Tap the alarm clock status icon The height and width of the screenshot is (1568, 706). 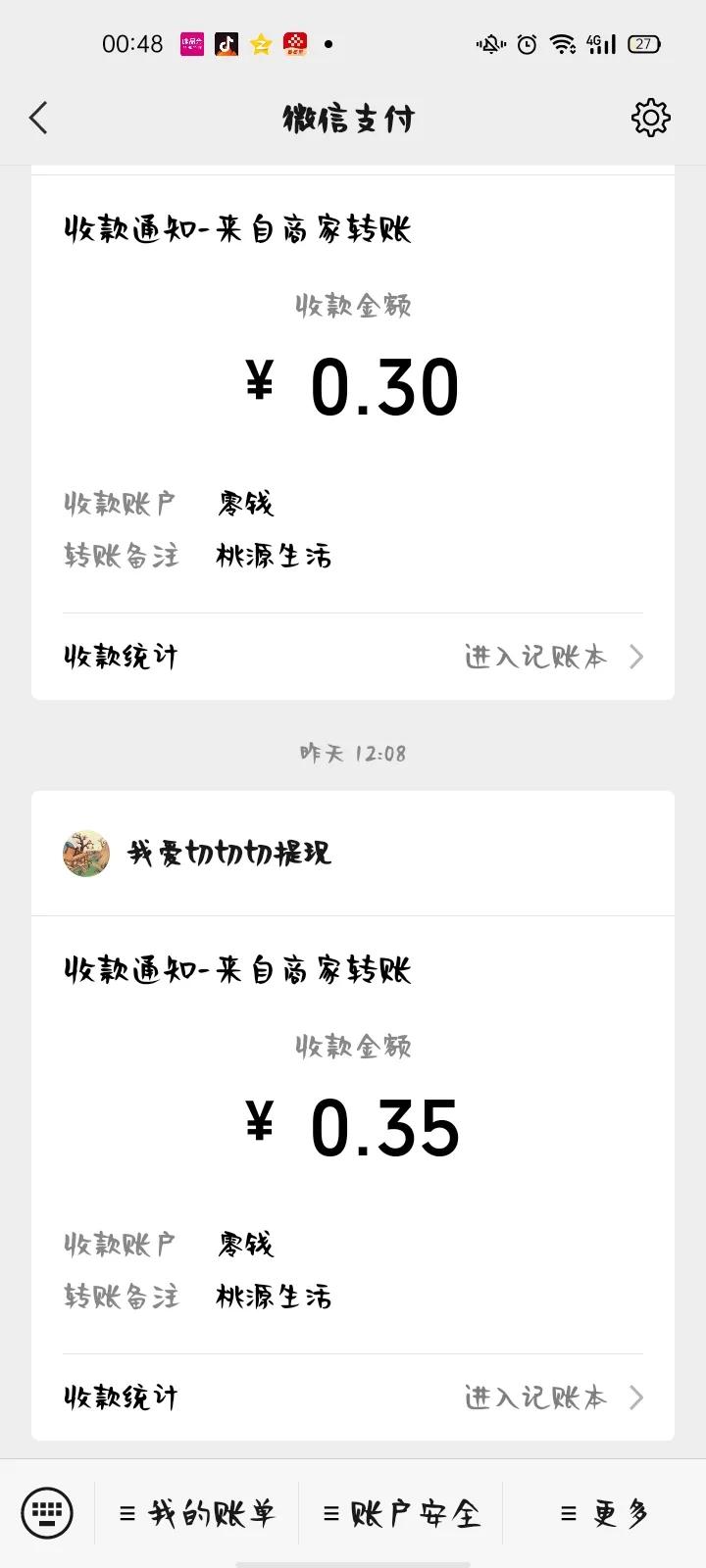(x=527, y=43)
